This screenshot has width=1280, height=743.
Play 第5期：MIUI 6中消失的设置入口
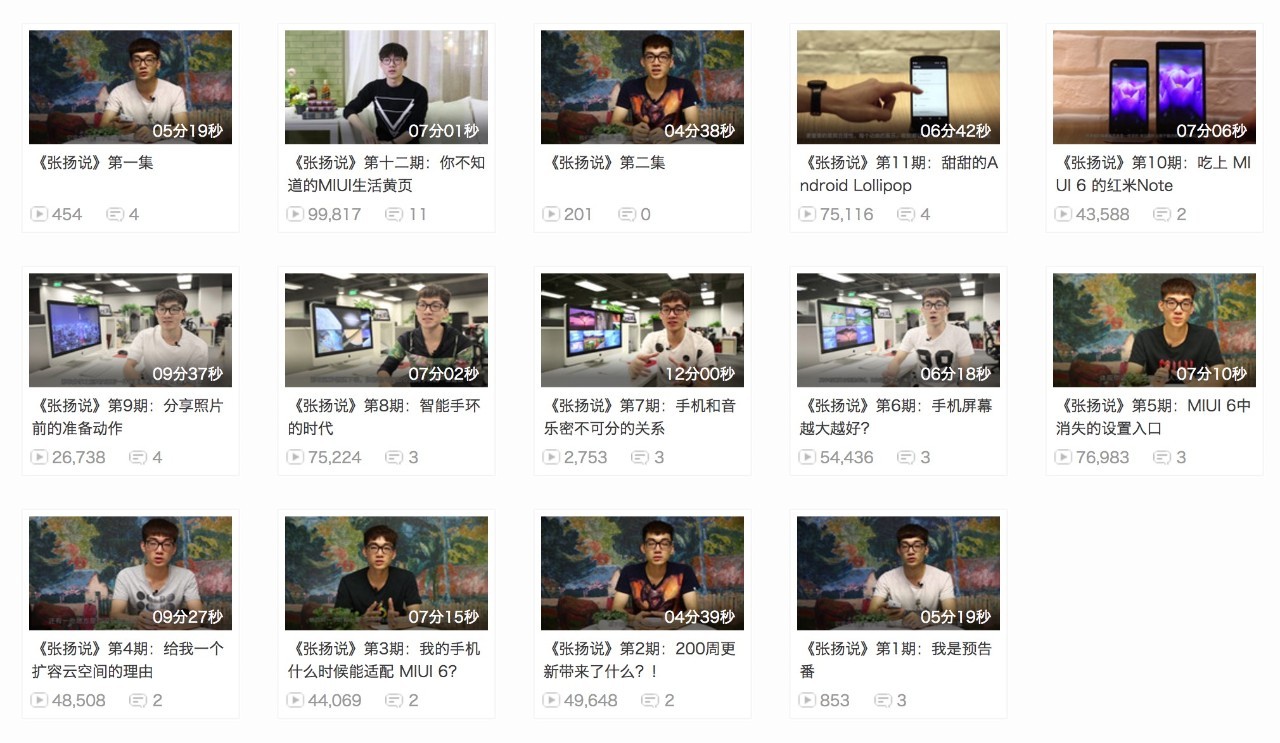click(x=1154, y=330)
